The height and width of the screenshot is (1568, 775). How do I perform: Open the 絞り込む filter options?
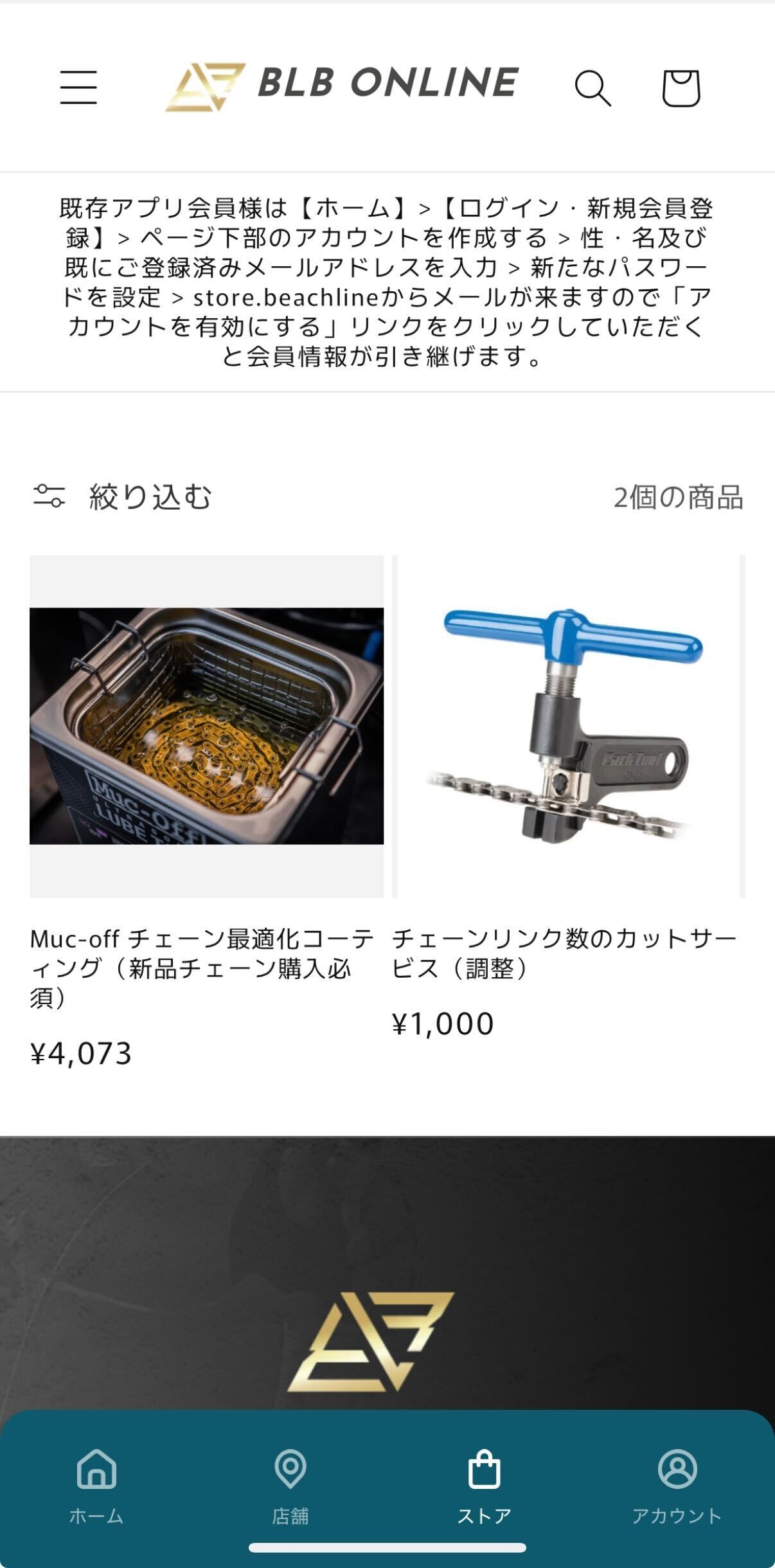[x=122, y=497]
